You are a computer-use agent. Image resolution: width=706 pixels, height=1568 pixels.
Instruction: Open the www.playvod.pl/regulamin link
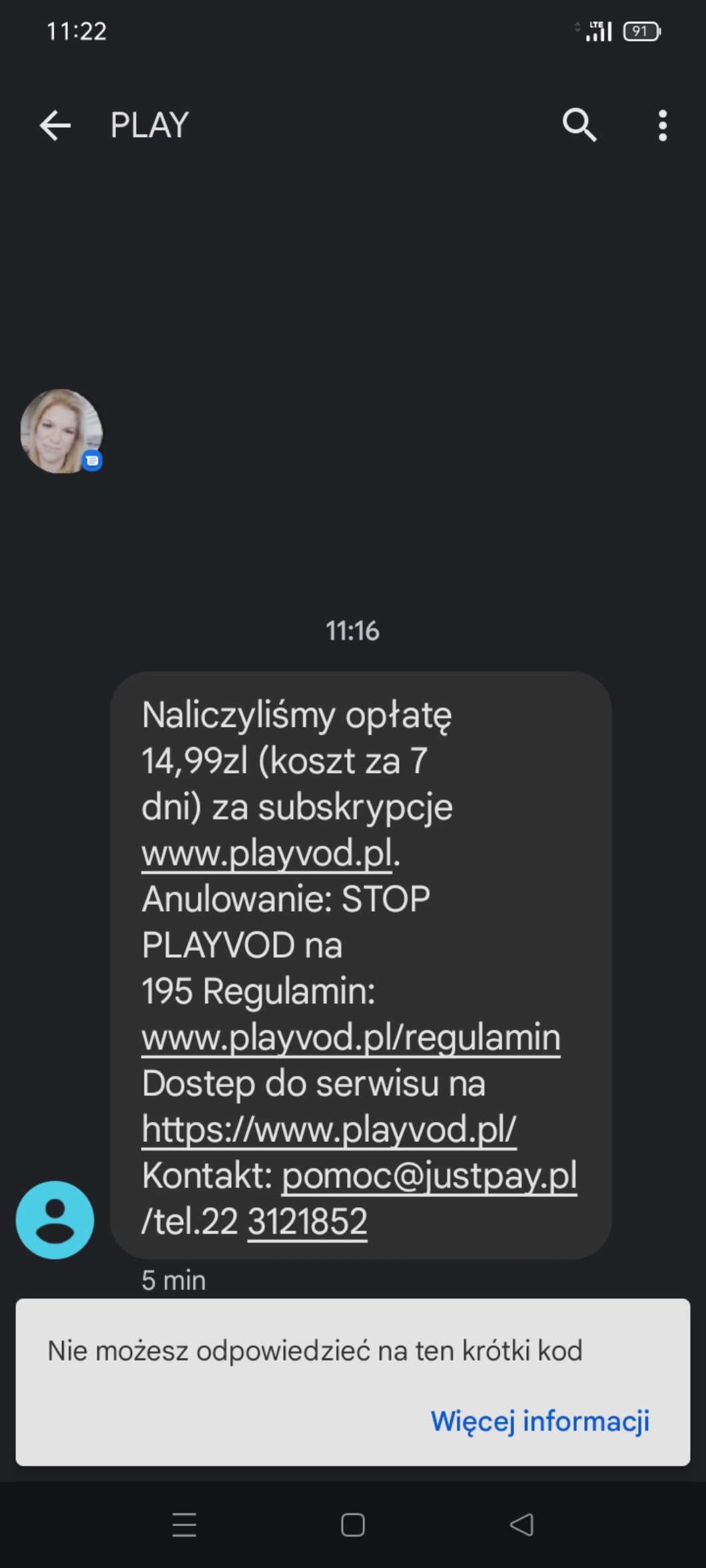point(351,1038)
